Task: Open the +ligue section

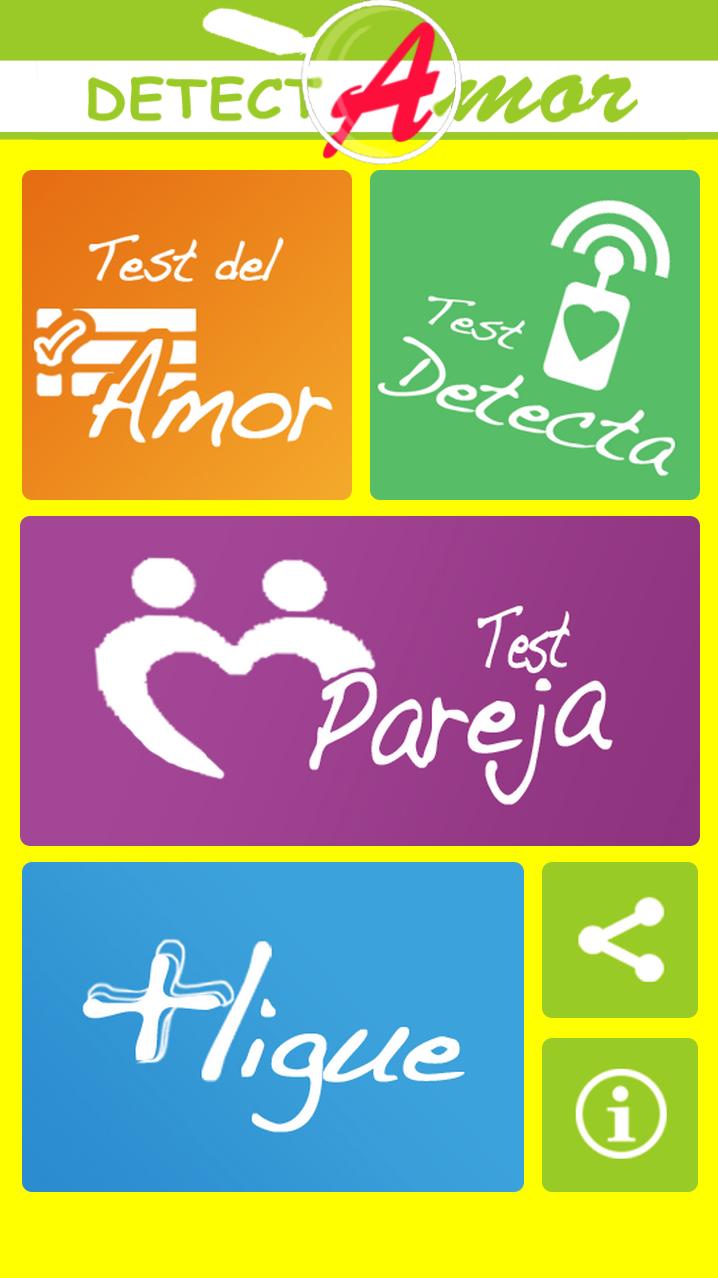Action: pyautogui.click(x=273, y=1027)
